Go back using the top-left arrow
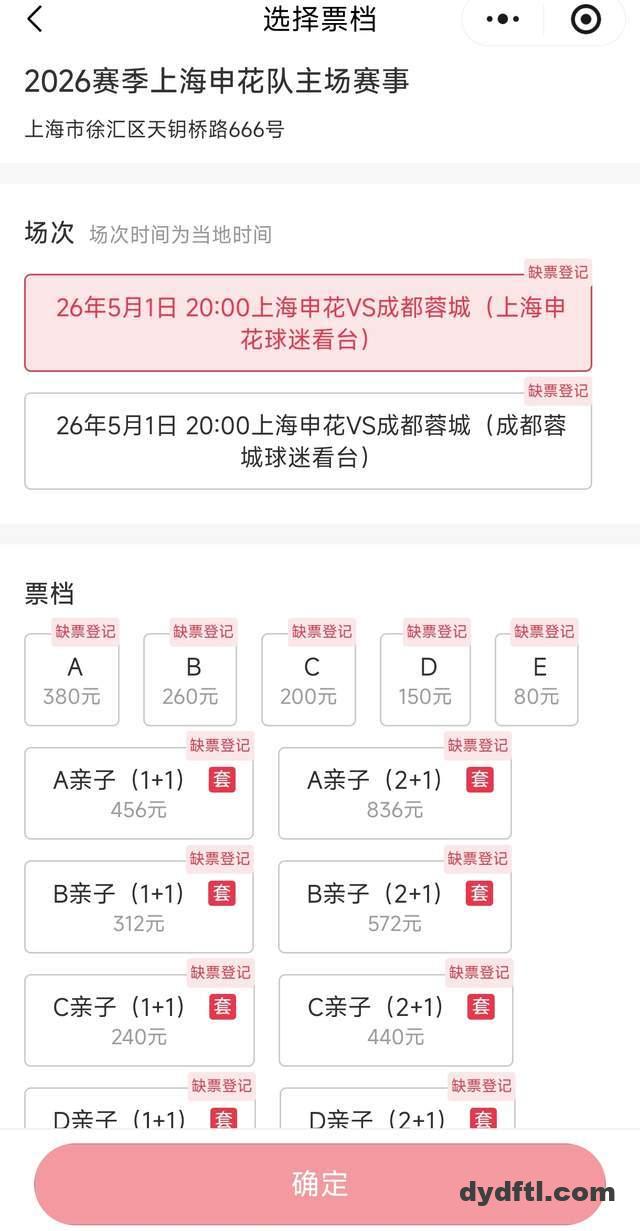The width and height of the screenshot is (640, 1231). pyautogui.click(x=35, y=19)
